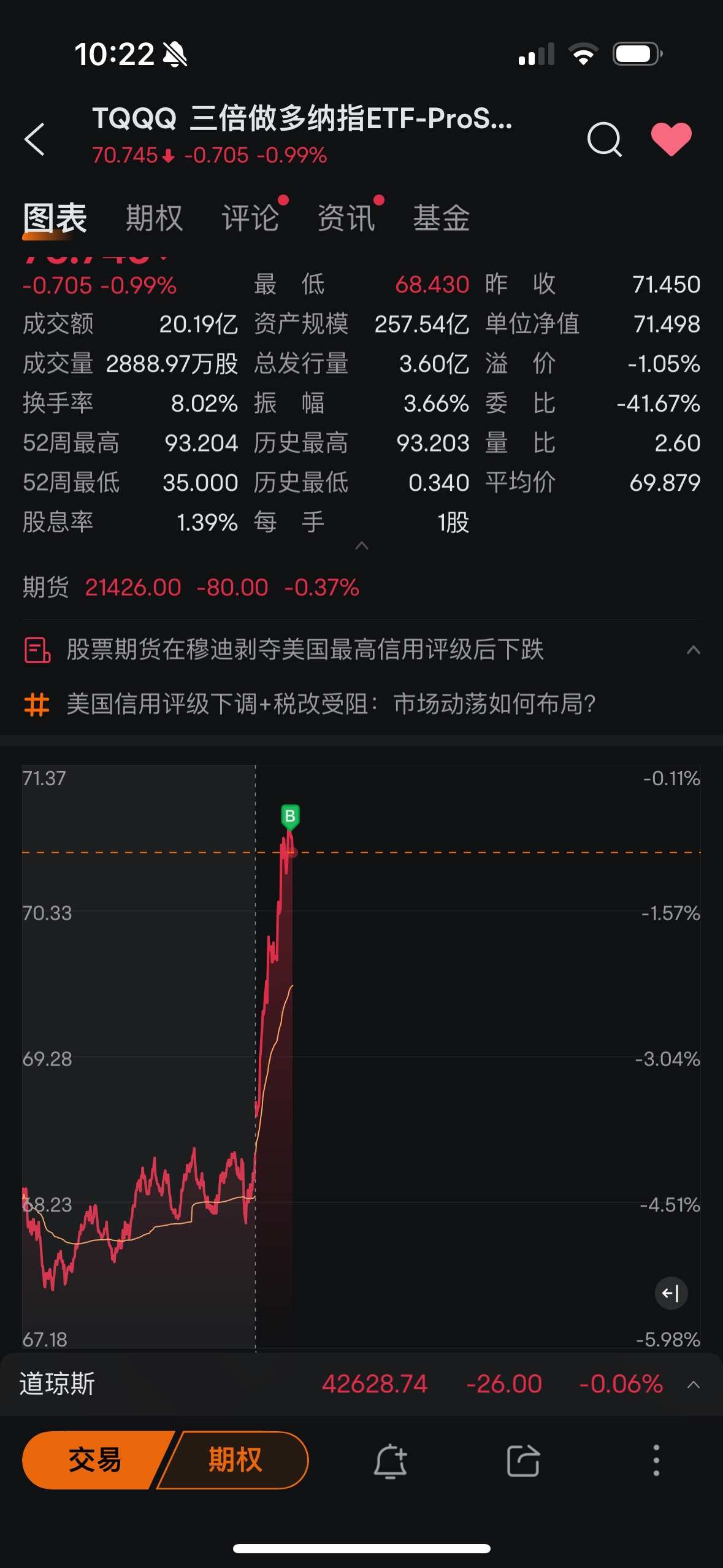Switch to the 期权 top tab
723x1568 pixels.
coord(154,218)
